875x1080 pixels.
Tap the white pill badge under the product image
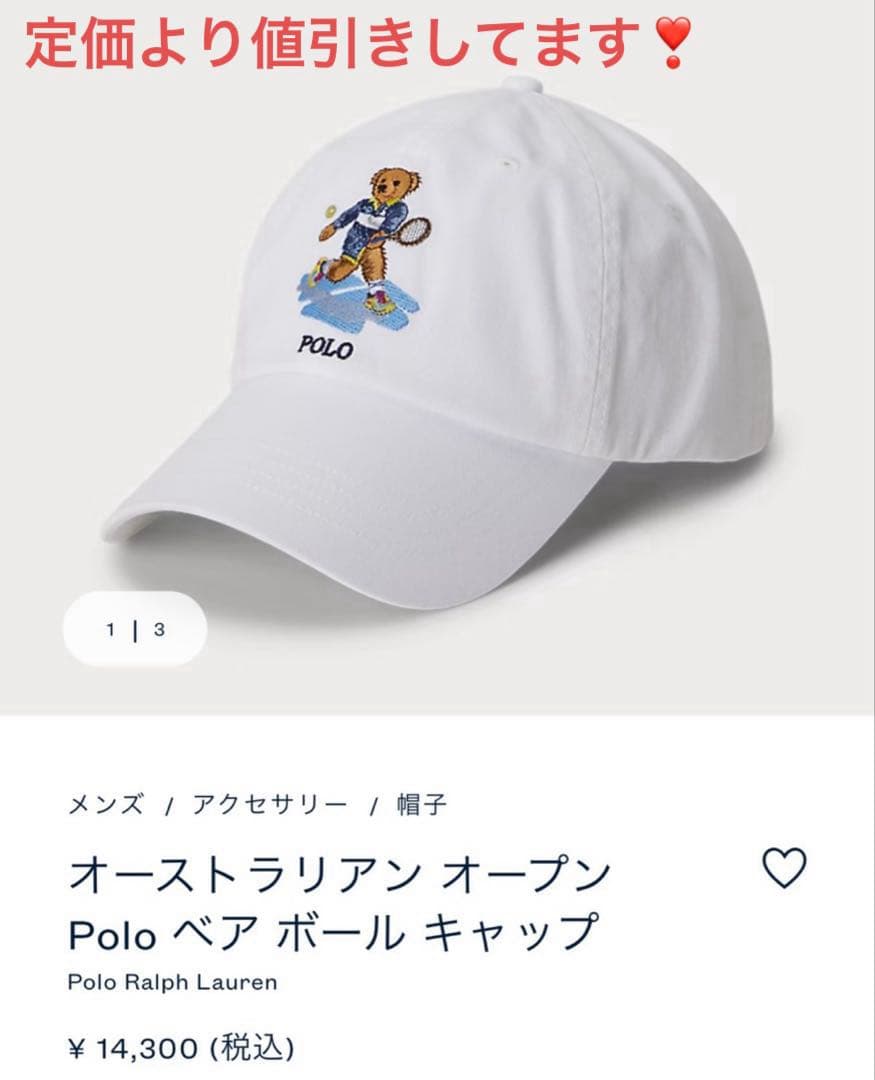(x=138, y=628)
